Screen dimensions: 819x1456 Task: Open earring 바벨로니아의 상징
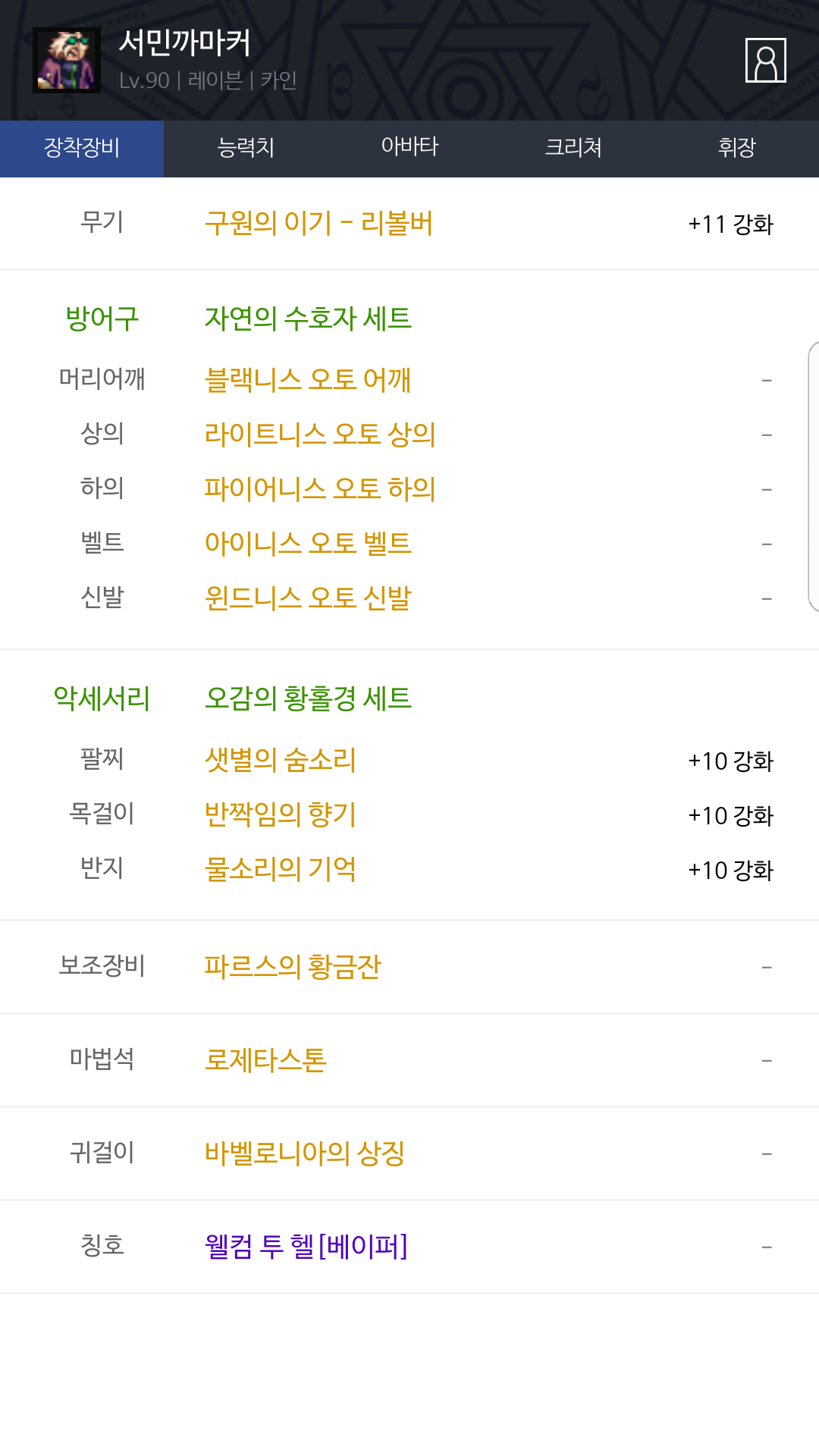pyautogui.click(x=305, y=1153)
